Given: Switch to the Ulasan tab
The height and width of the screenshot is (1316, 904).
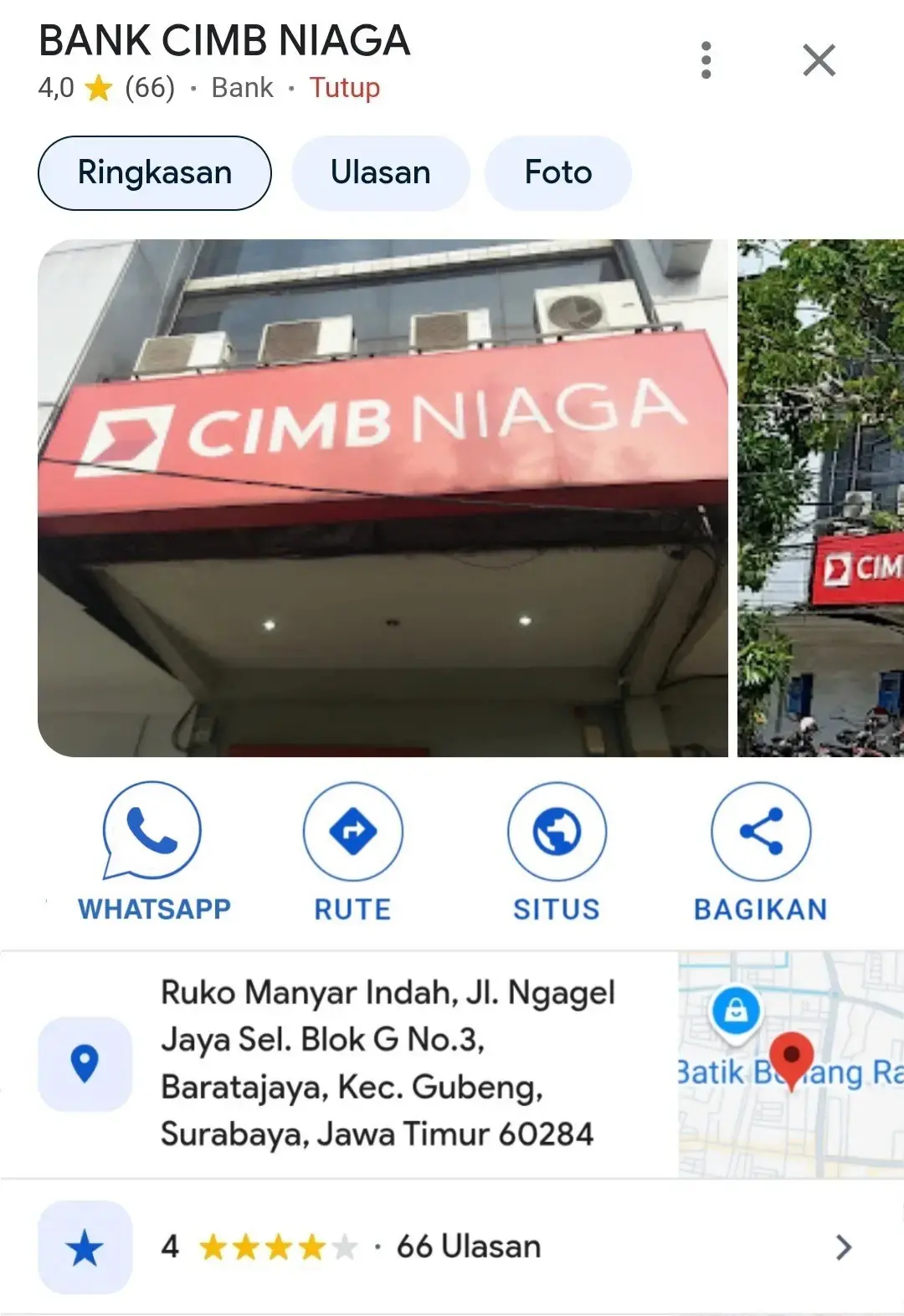Looking at the screenshot, I should coord(380,173).
